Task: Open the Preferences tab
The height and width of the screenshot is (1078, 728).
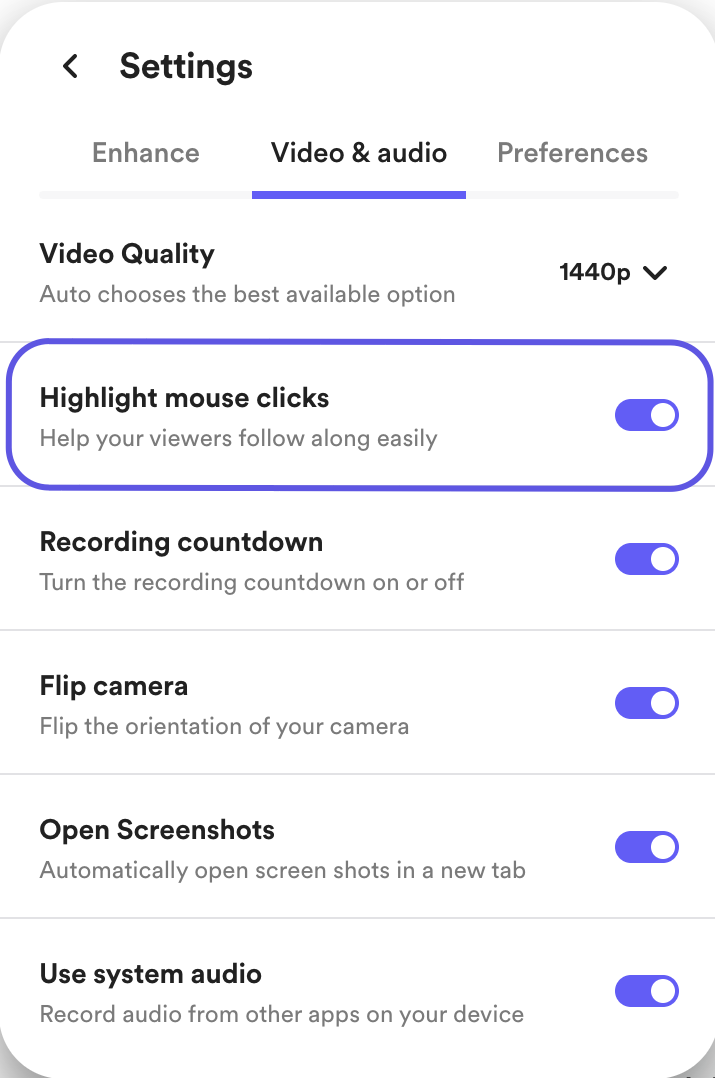Action: [572, 153]
